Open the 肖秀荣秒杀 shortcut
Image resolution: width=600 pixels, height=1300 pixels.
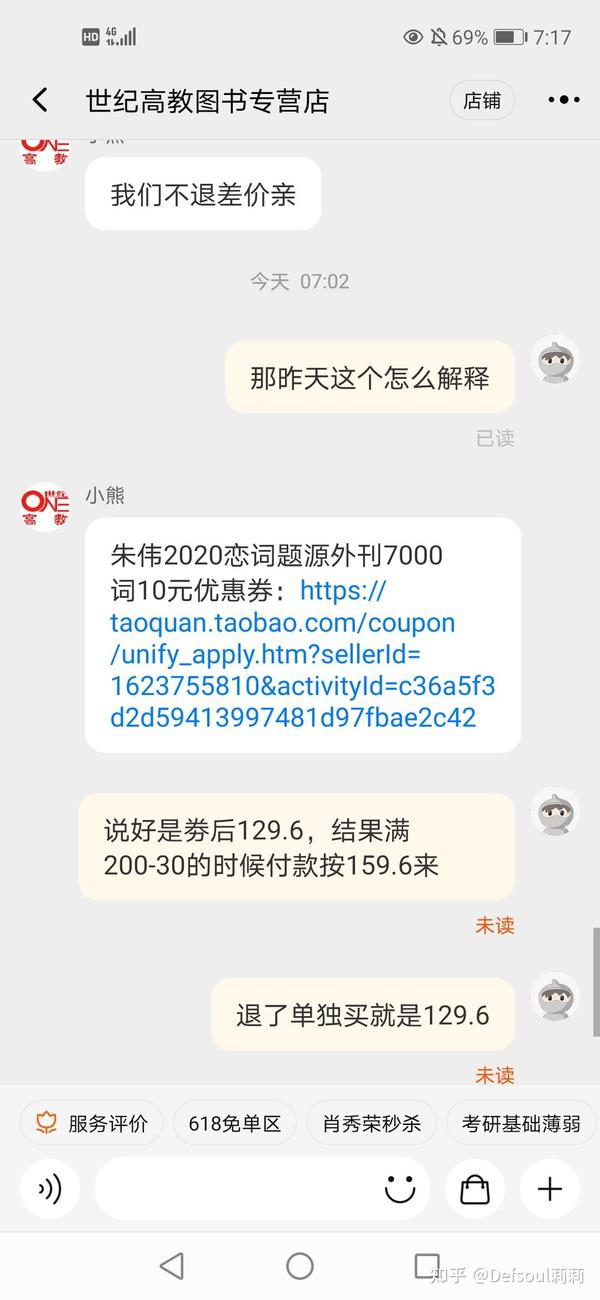point(371,1123)
